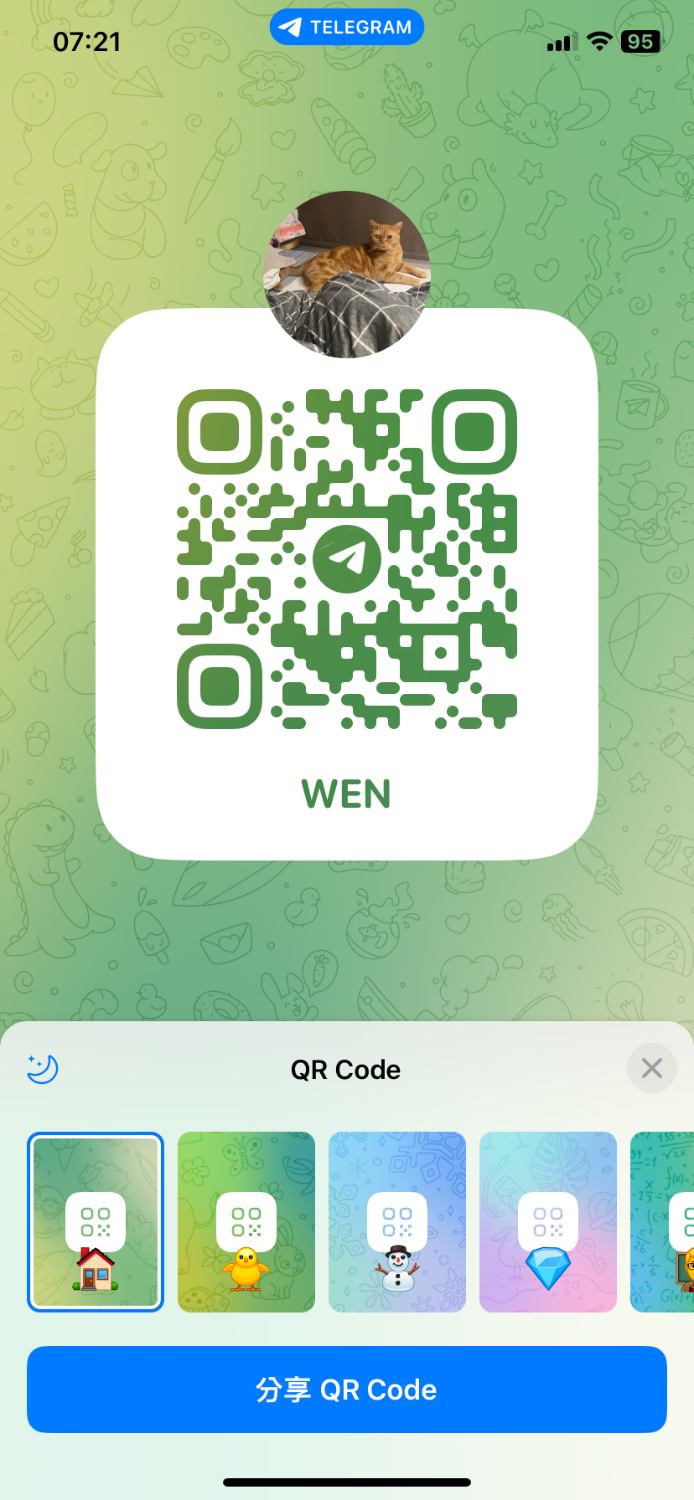Return to Telegram via the status bar pill
694x1500 pixels.
point(346,27)
